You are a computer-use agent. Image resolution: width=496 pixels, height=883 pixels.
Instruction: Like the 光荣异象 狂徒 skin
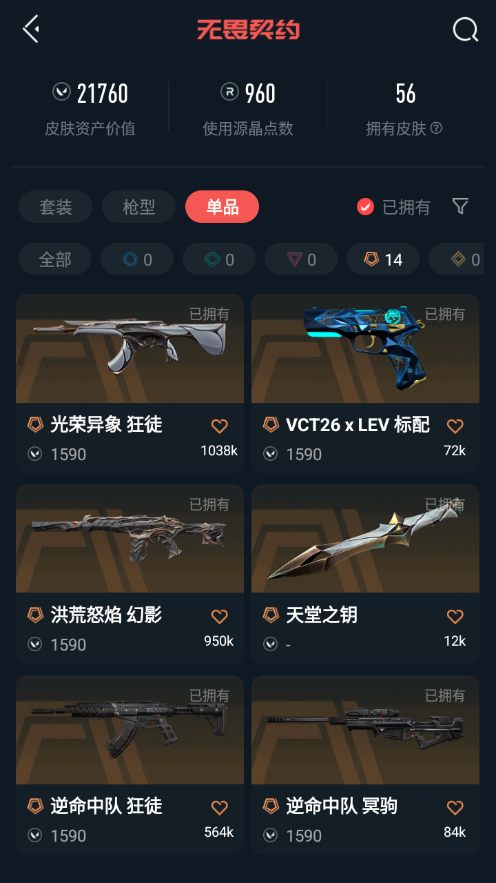tap(220, 426)
